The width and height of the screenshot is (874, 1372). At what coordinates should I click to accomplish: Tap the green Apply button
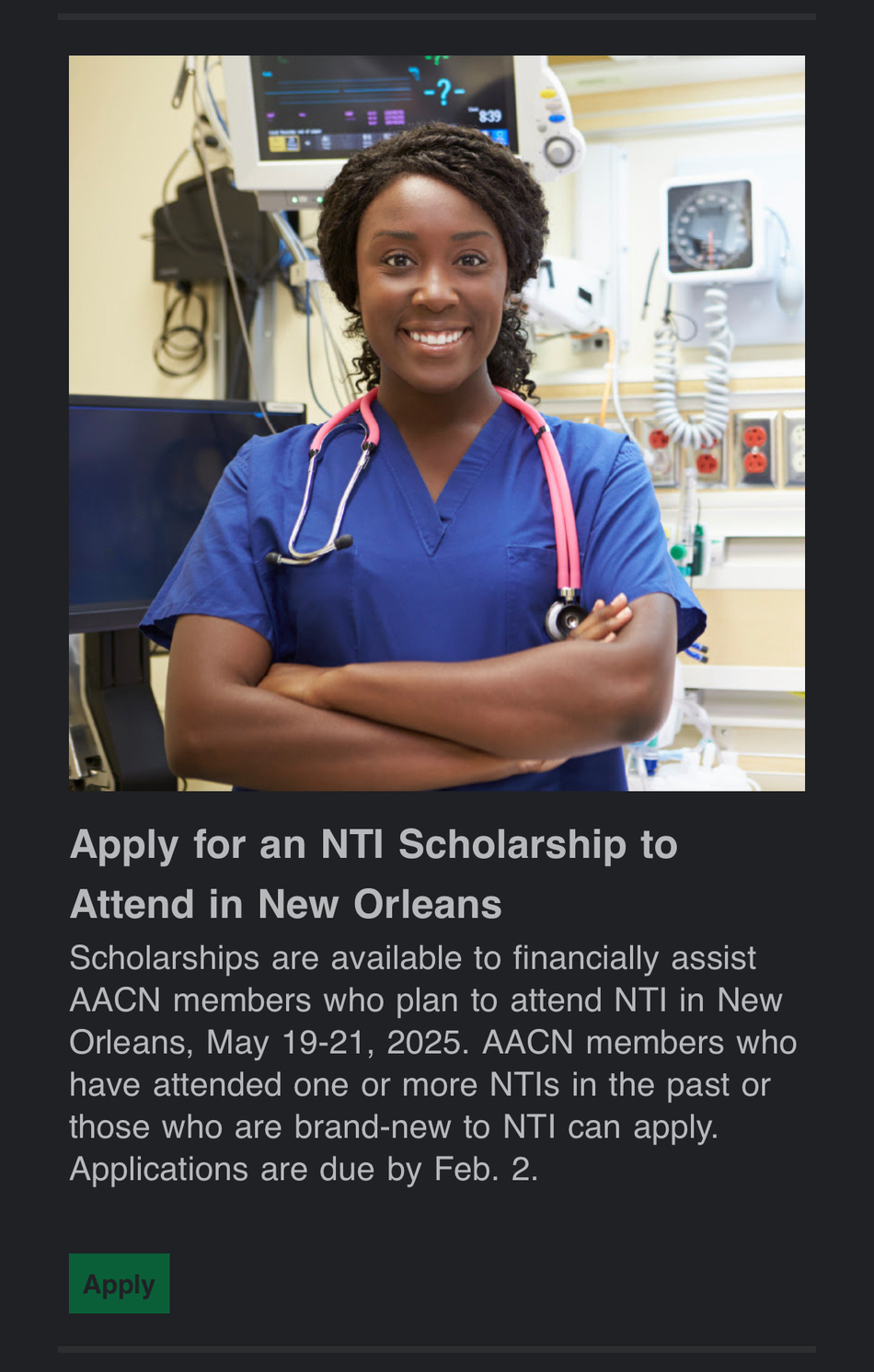tap(119, 1283)
